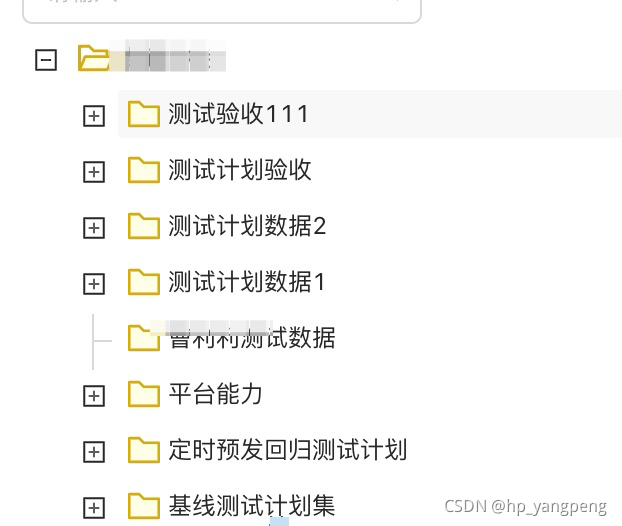Screen dimensions: 622x526
Task: Select the 测试验收111 folder
Action: click(238, 114)
